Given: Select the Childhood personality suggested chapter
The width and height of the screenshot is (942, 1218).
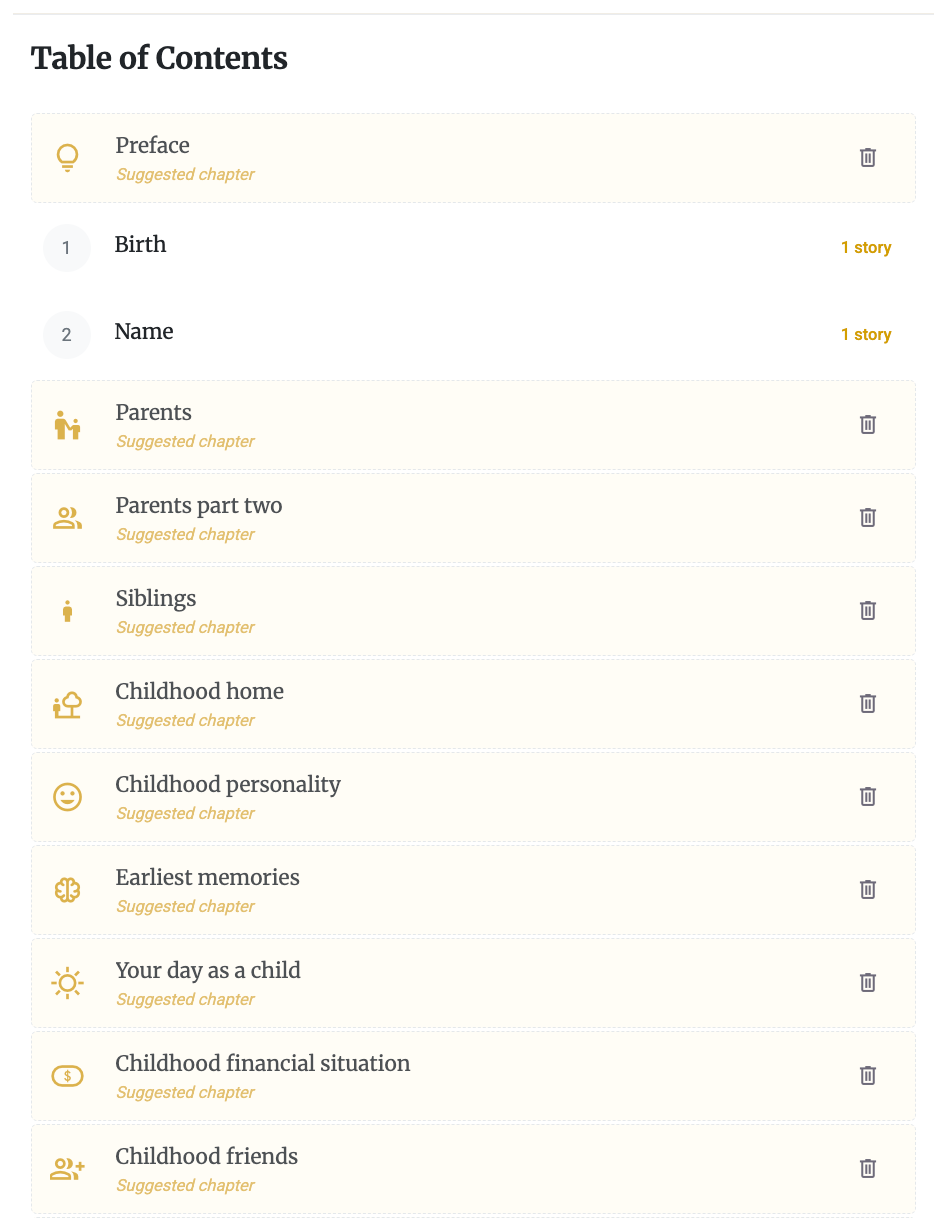Looking at the screenshot, I should click(228, 785).
